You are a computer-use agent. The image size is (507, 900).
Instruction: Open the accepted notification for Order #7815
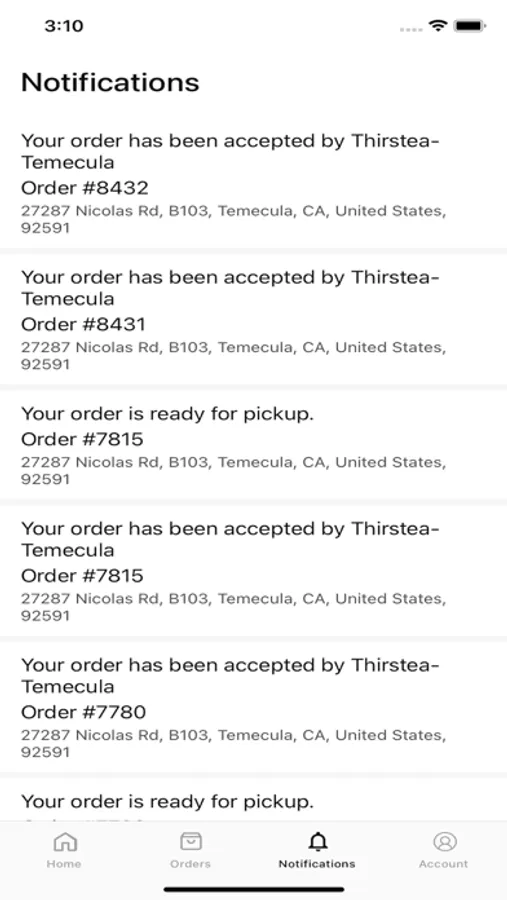(253, 571)
